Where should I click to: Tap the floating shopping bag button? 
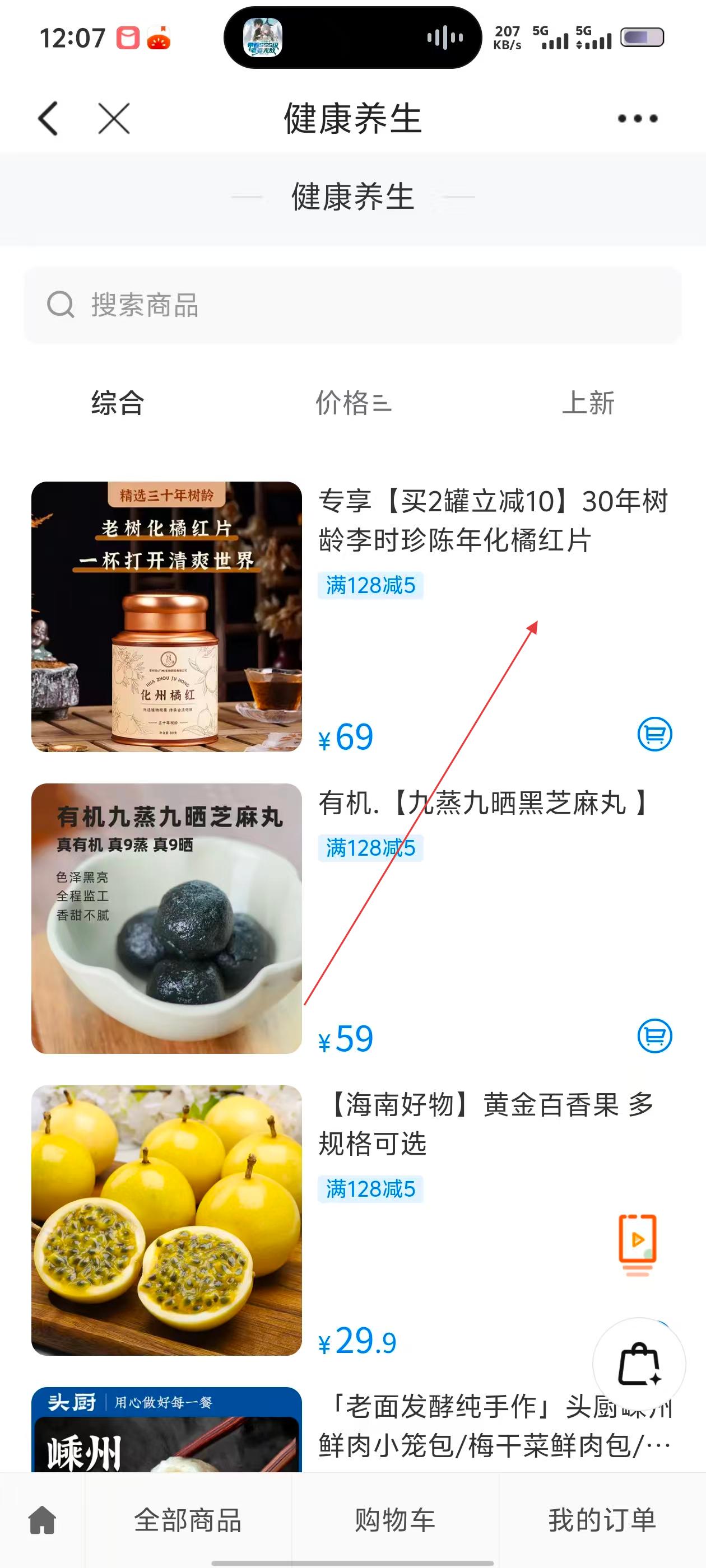[638, 1365]
